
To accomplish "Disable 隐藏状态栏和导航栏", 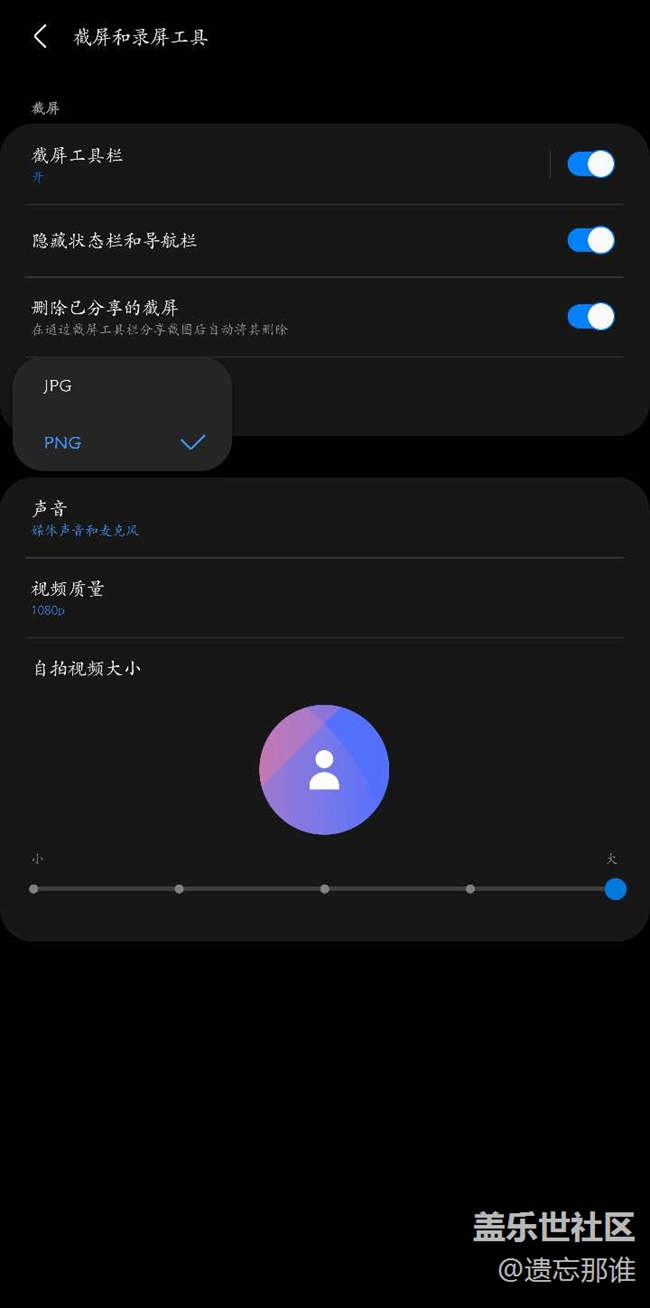I will click(590, 240).
